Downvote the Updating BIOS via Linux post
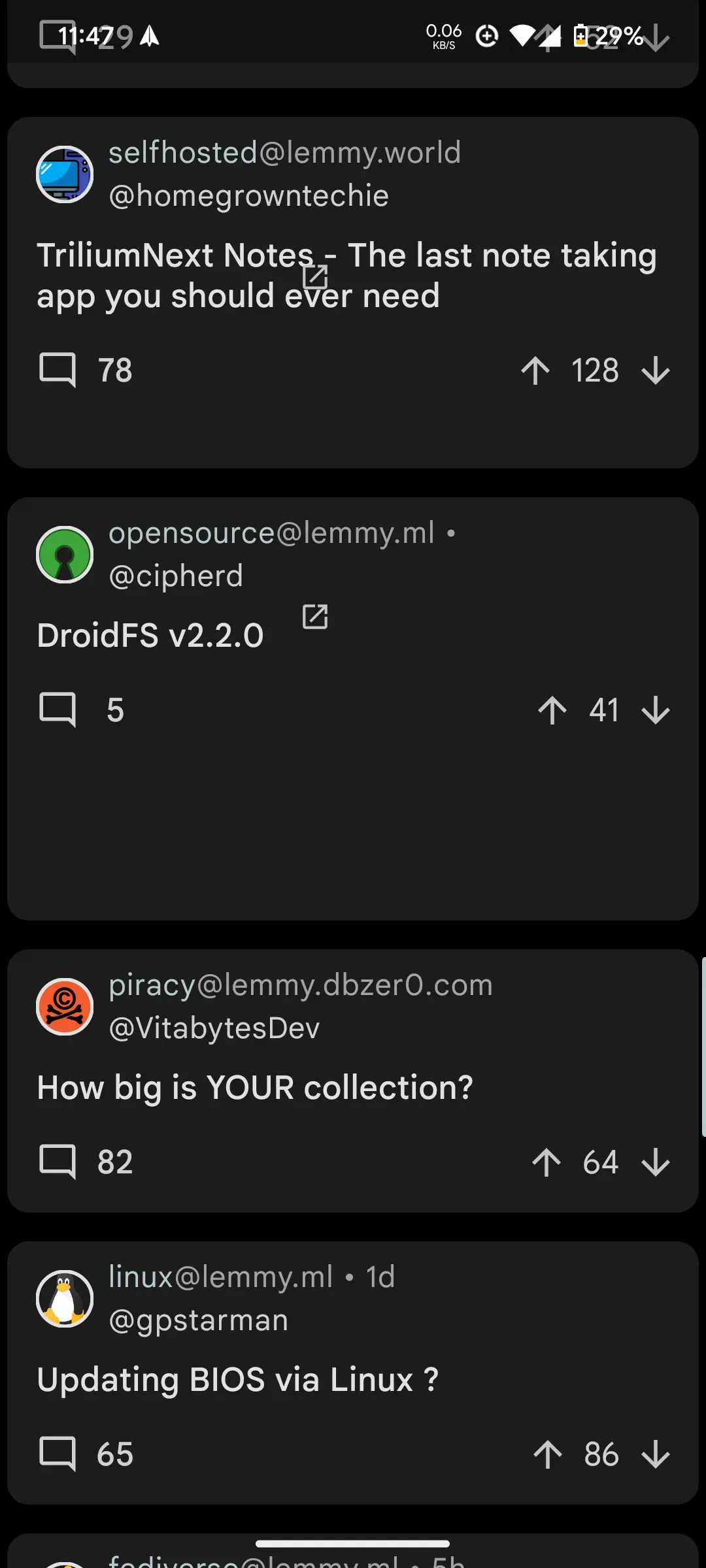 656,1455
